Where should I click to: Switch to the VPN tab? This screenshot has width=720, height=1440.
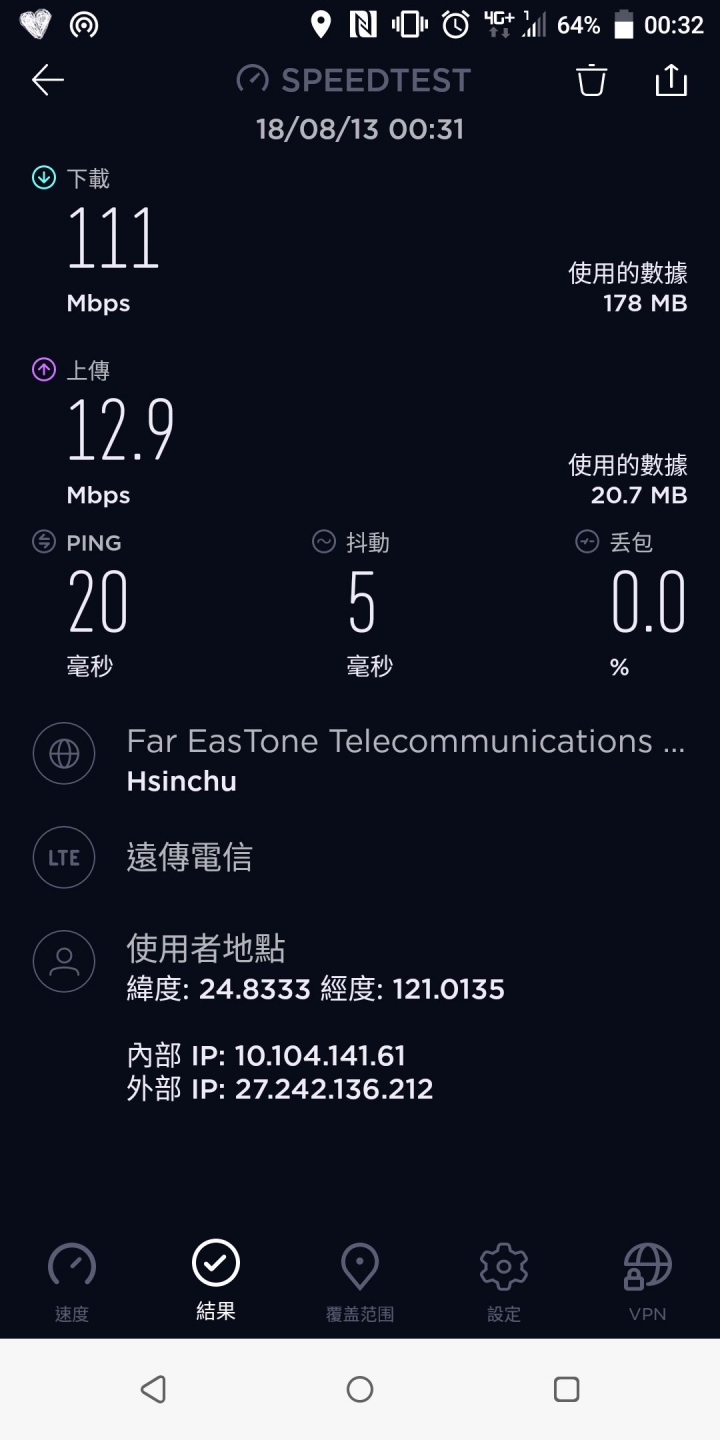(648, 1283)
